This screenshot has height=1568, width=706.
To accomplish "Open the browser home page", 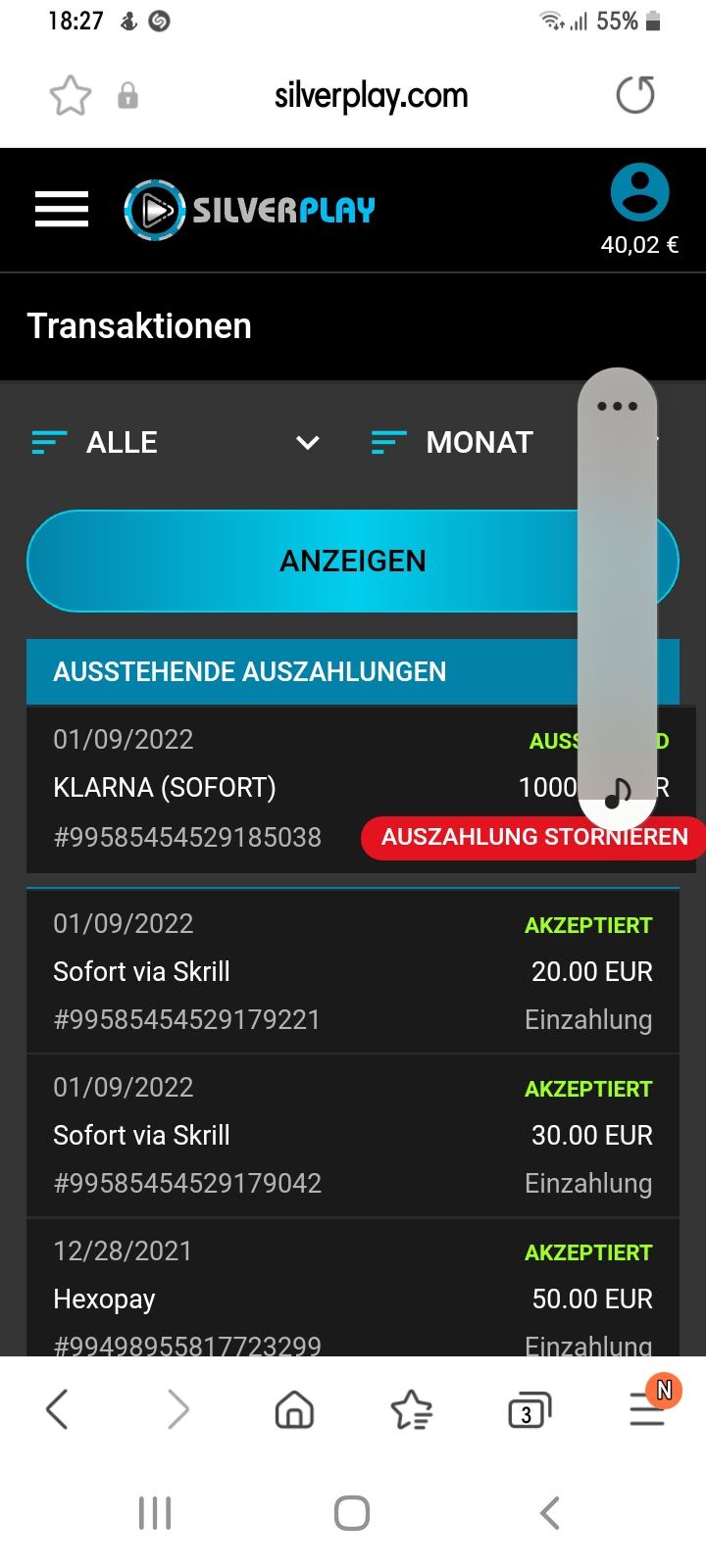I will pos(294,1410).
